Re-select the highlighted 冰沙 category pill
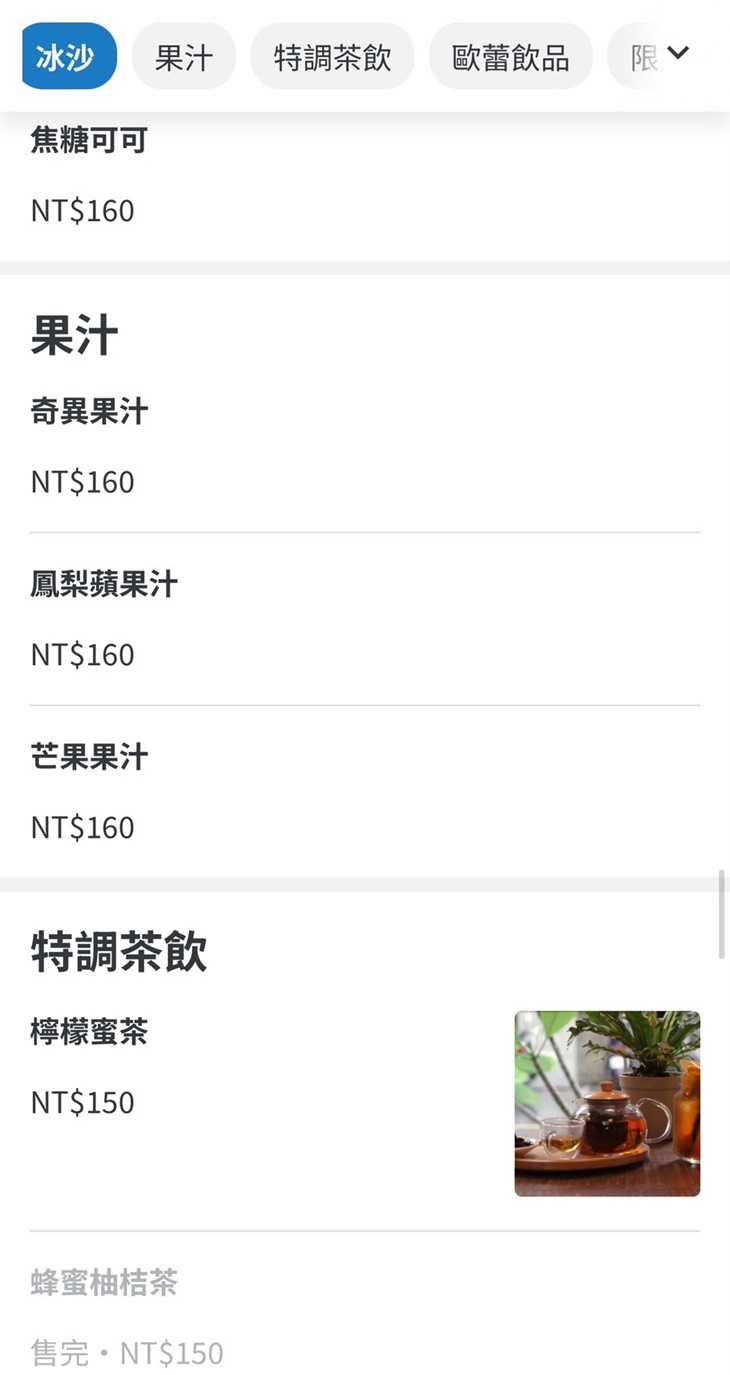 [68, 56]
